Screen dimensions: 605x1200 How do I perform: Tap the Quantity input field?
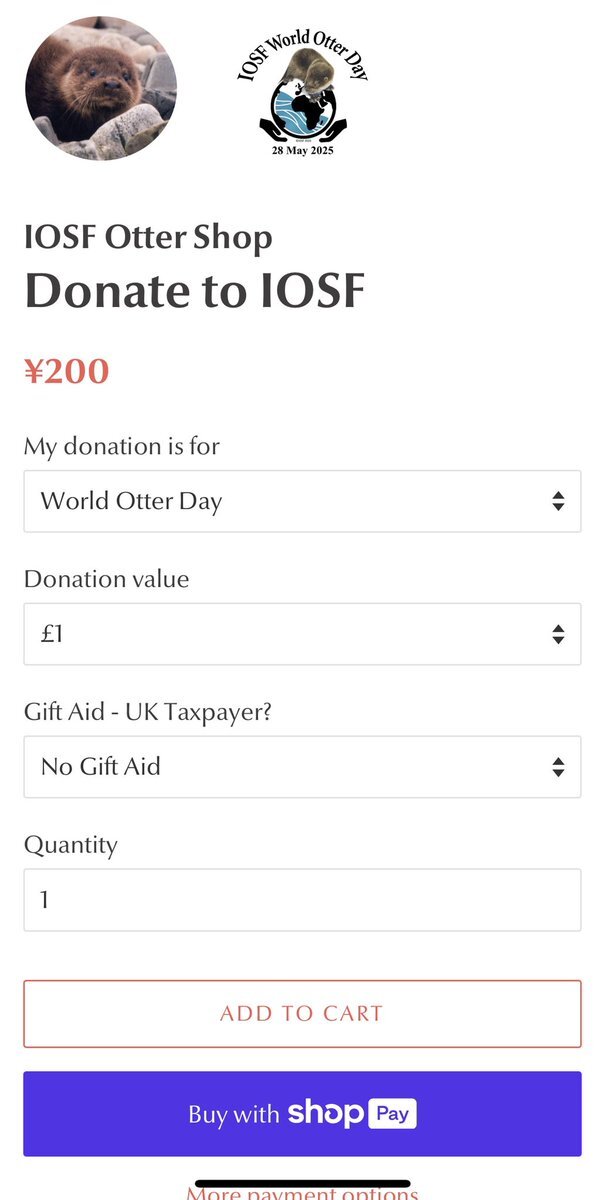[x=302, y=900]
